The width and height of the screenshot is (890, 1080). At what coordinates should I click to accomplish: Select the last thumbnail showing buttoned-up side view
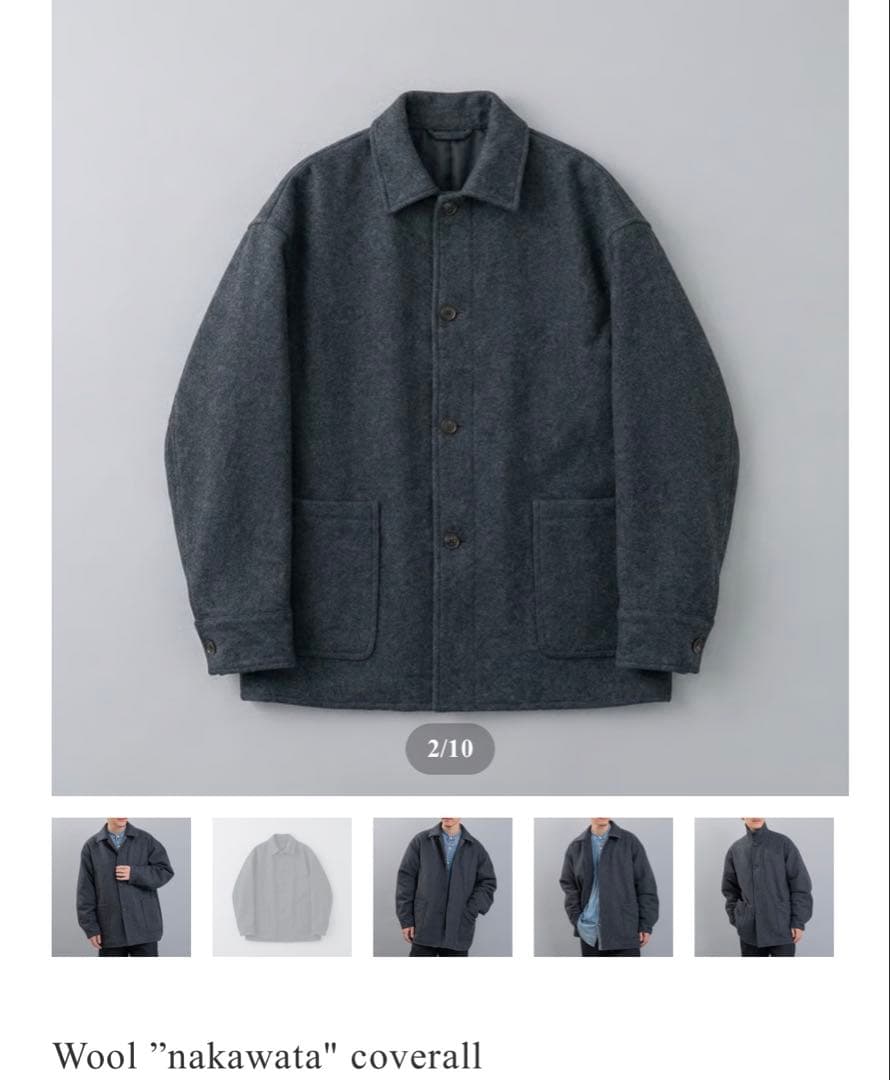coord(758,885)
